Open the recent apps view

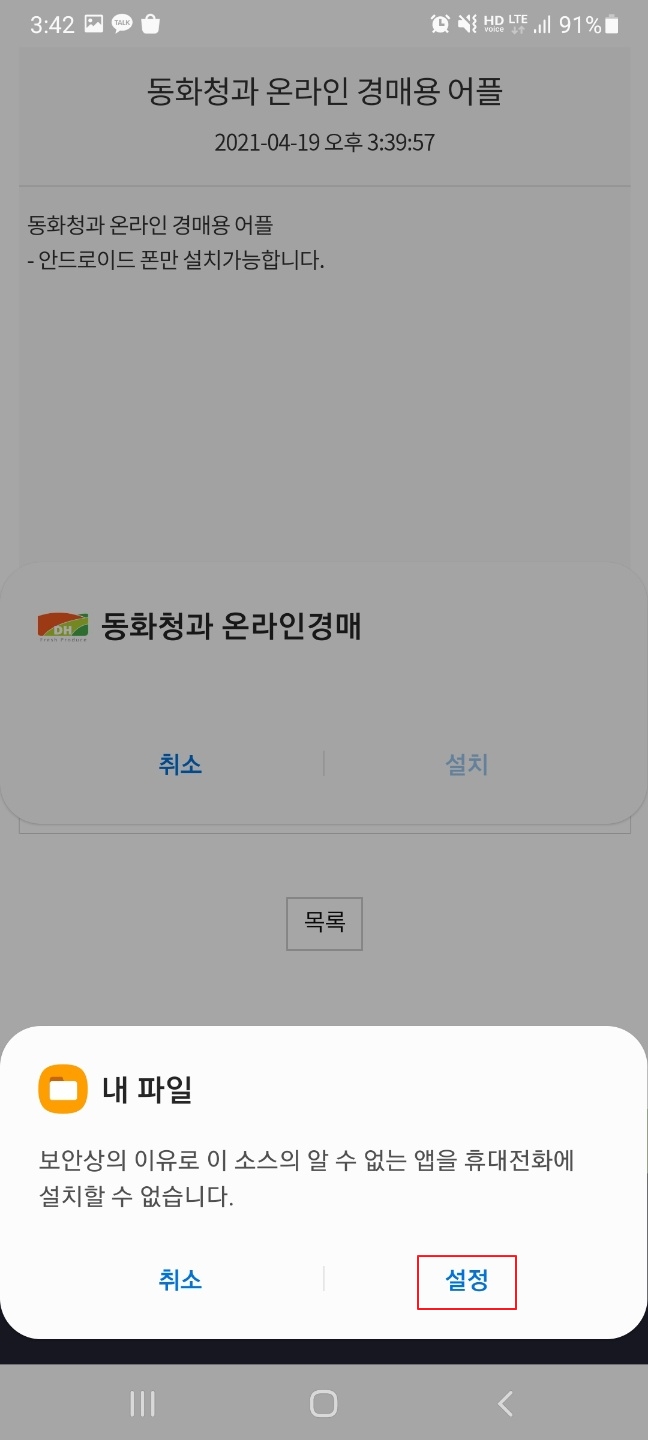tap(143, 1404)
